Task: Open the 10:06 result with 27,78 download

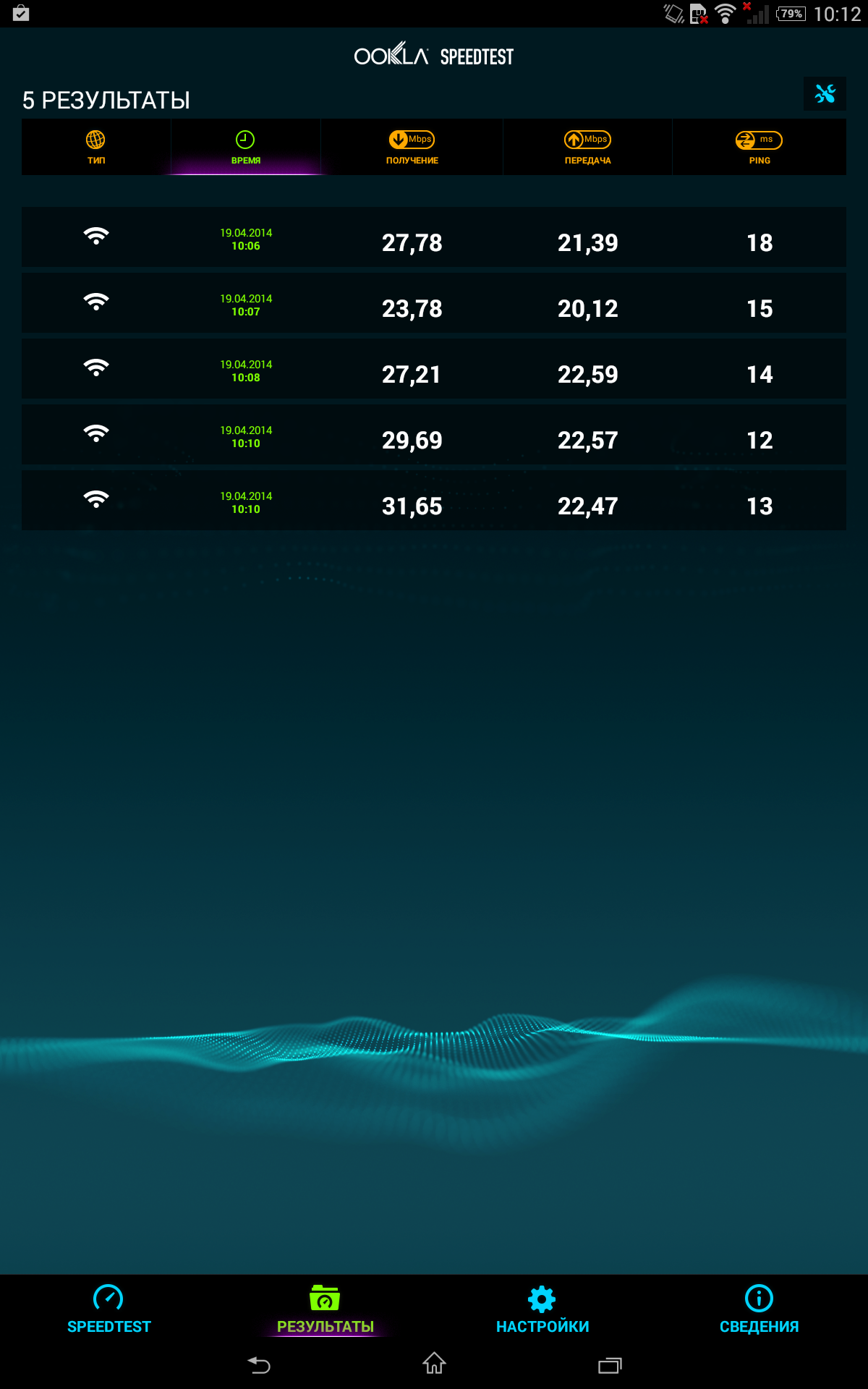Action: click(x=434, y=237)
